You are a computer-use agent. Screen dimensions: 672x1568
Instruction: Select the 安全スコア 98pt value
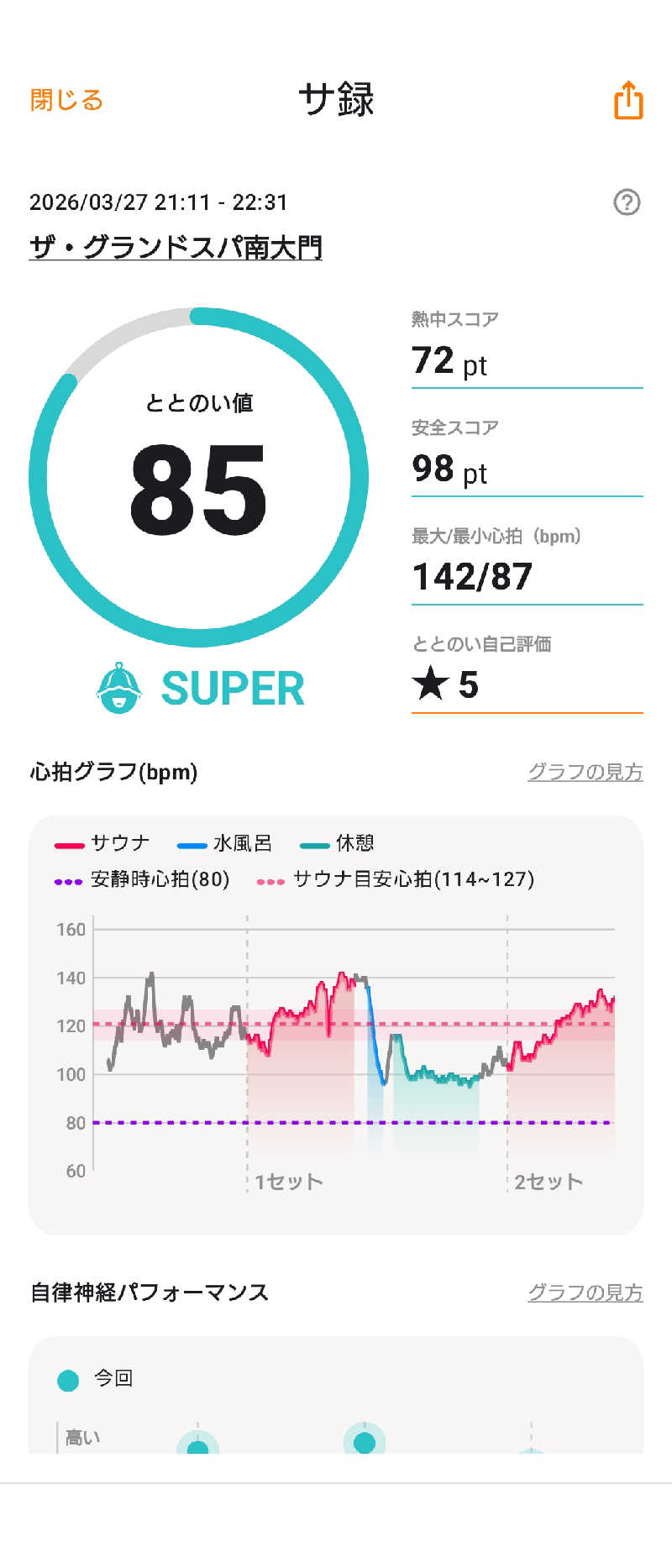(x=437, y=470)
